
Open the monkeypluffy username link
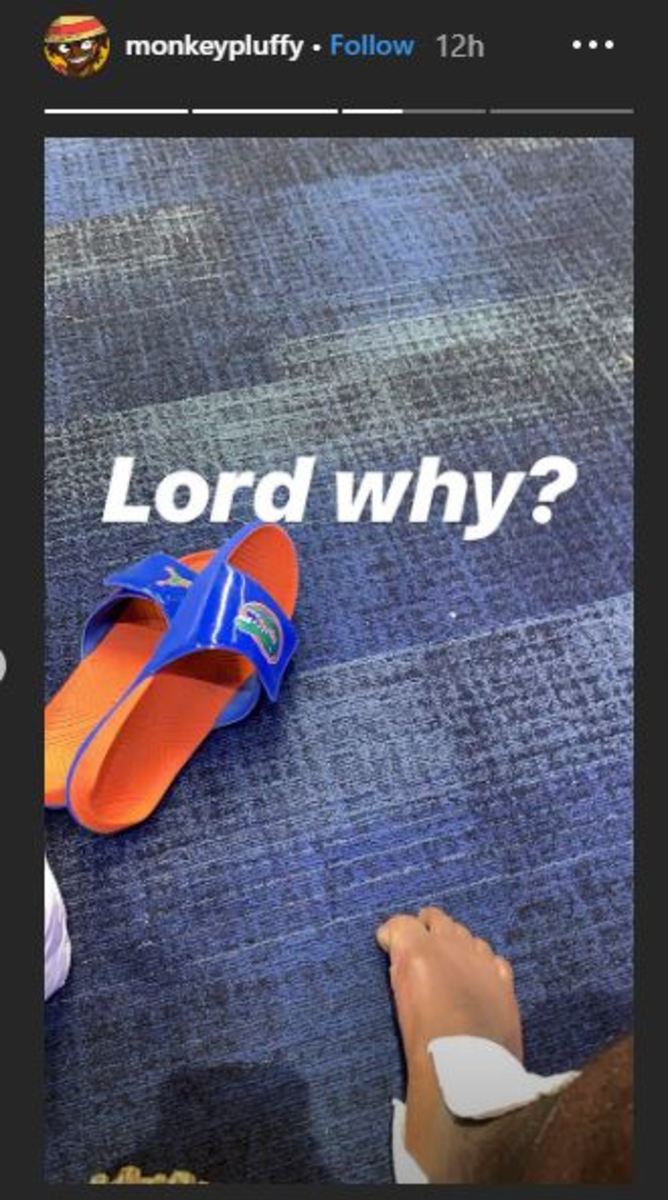[213, 46]
